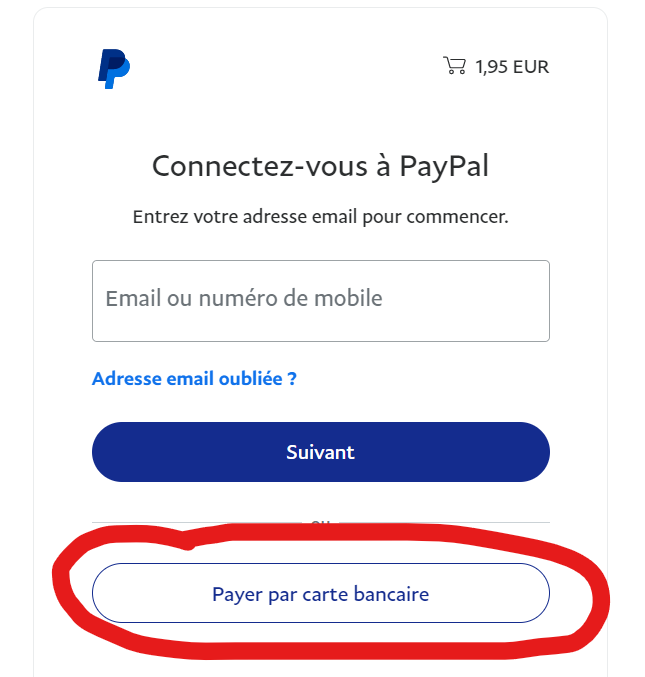
Task: Focus the email or mobile number field
Action: tap(320, 300)
